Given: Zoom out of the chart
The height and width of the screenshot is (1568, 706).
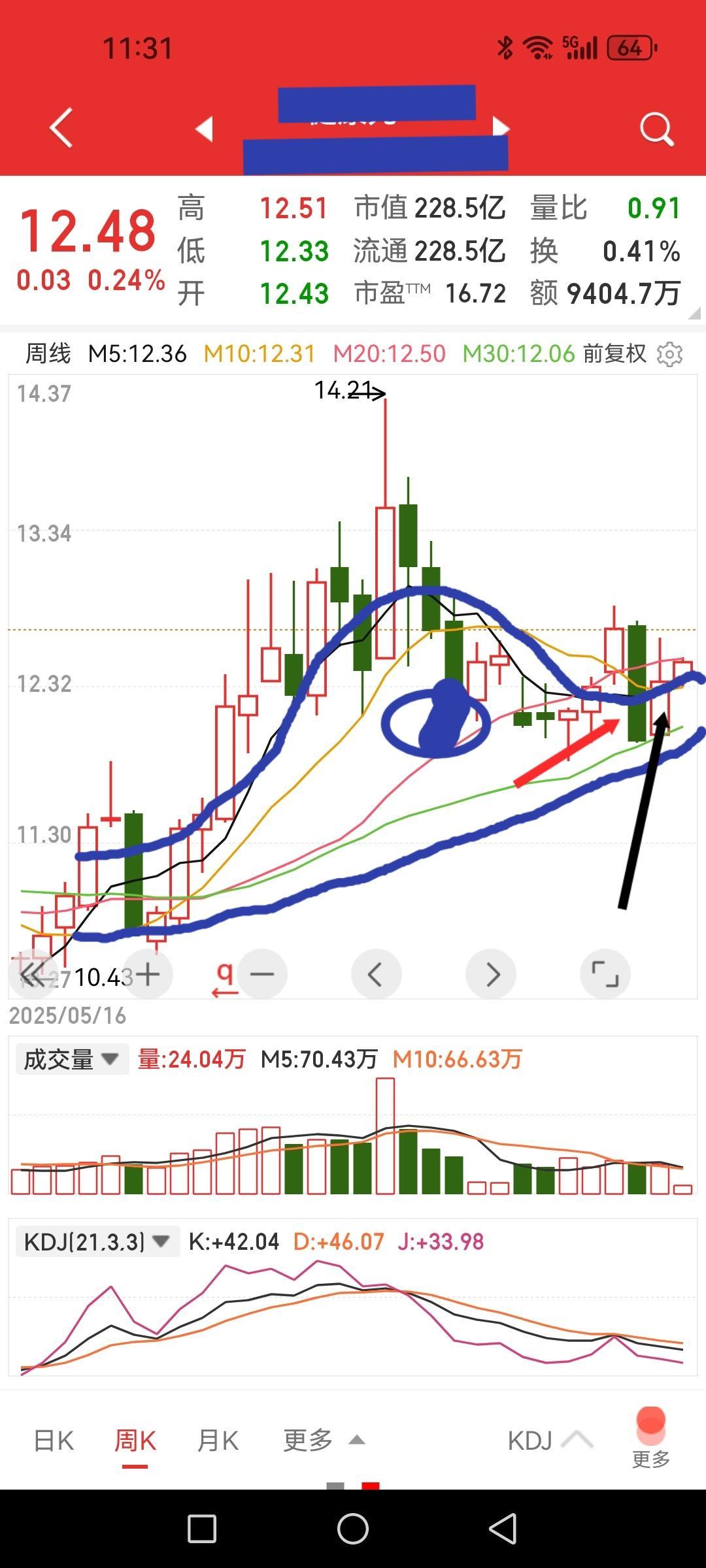Looking at the screenshot, I should pos(261,973).
